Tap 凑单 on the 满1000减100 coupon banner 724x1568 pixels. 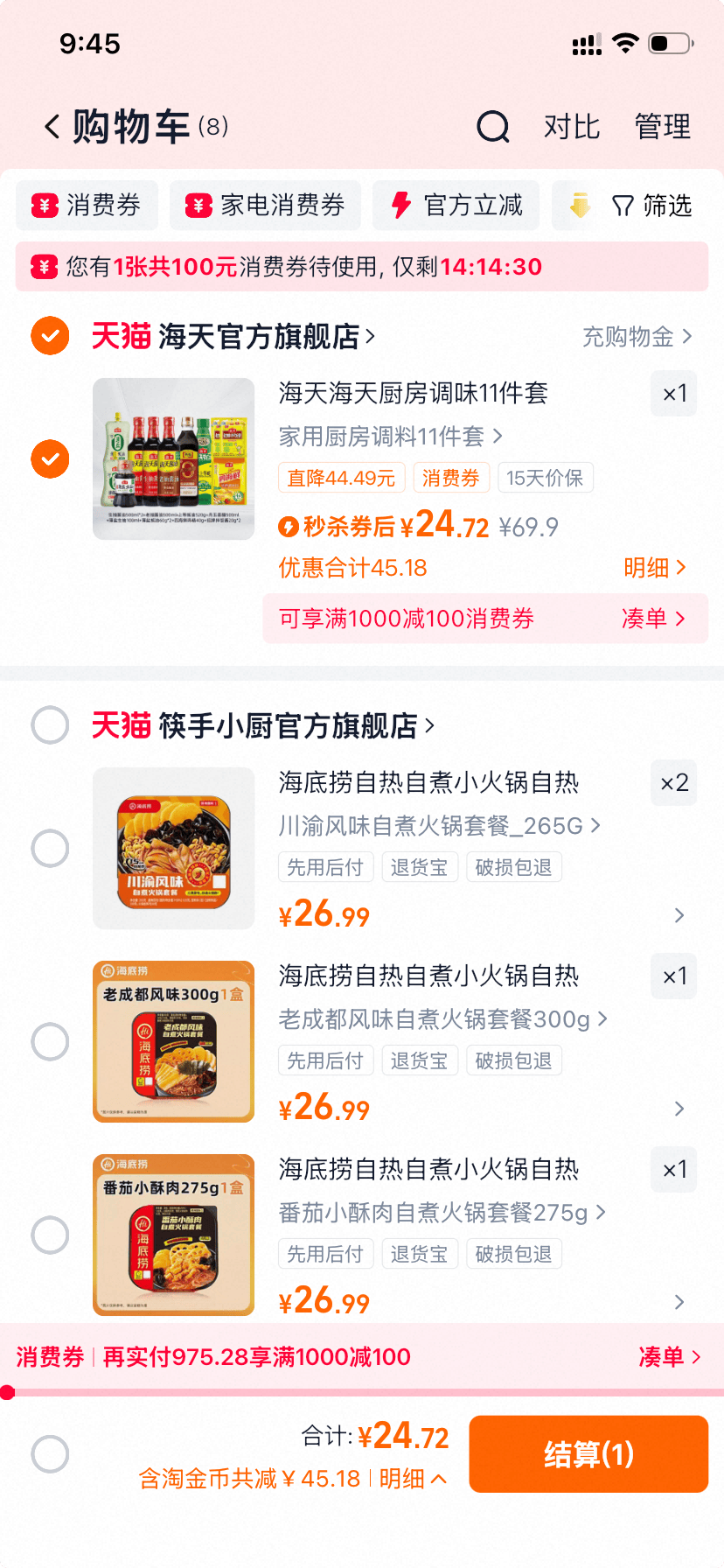pyautogui.click(x=652, y=619)
